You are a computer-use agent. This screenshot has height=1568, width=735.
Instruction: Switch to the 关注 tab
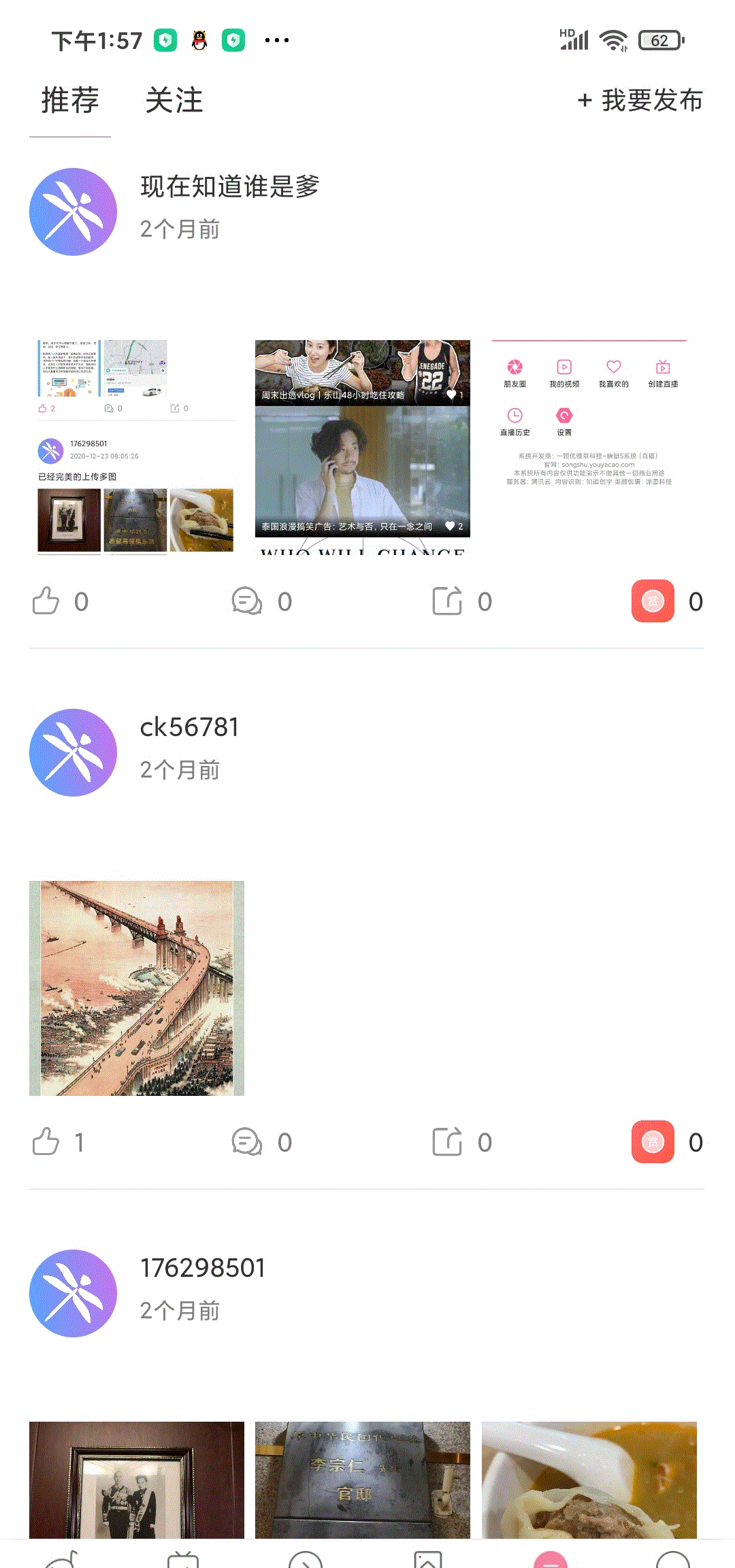[174, 101]
